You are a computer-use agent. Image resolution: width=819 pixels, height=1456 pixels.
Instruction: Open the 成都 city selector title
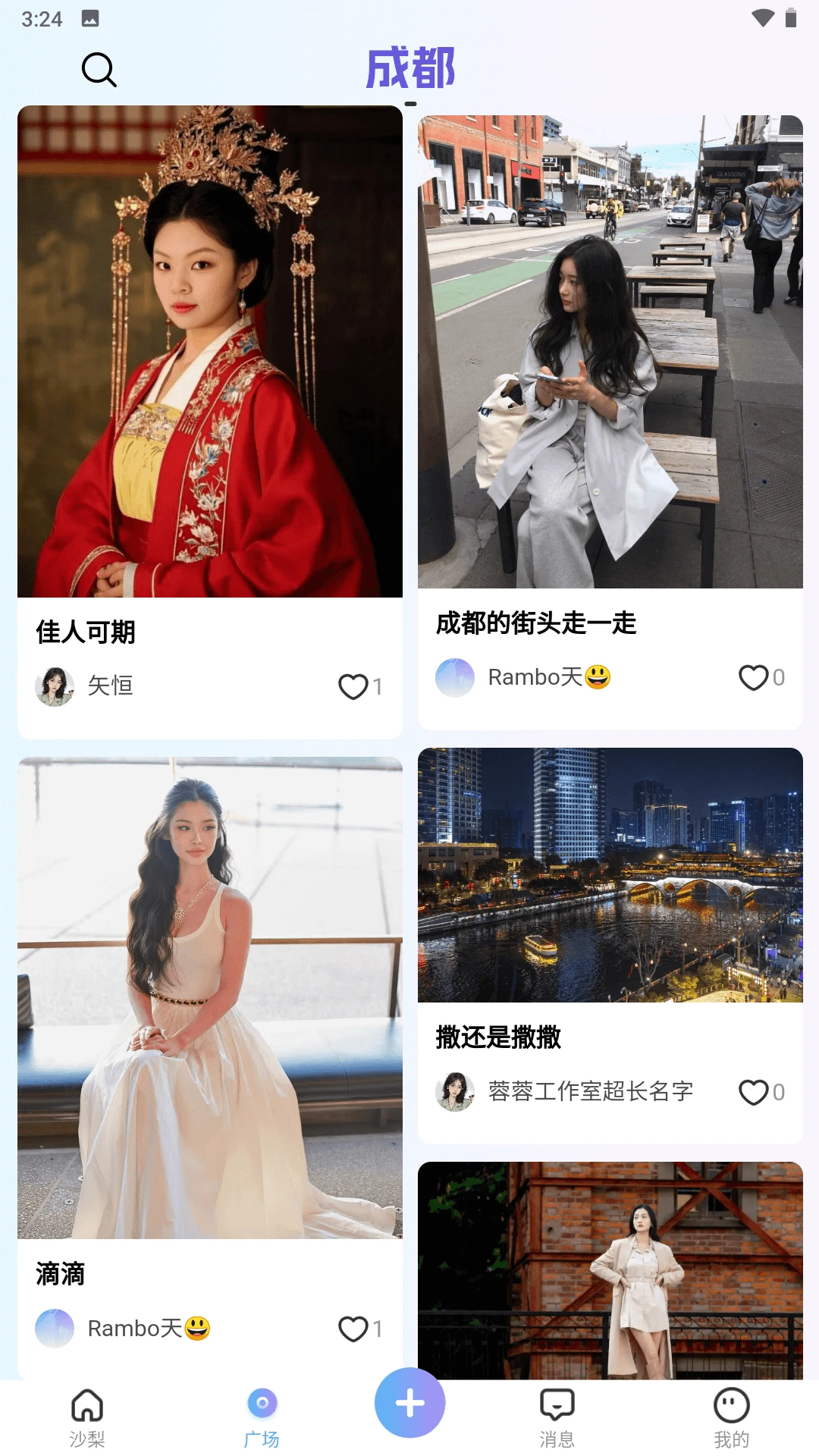409,68
